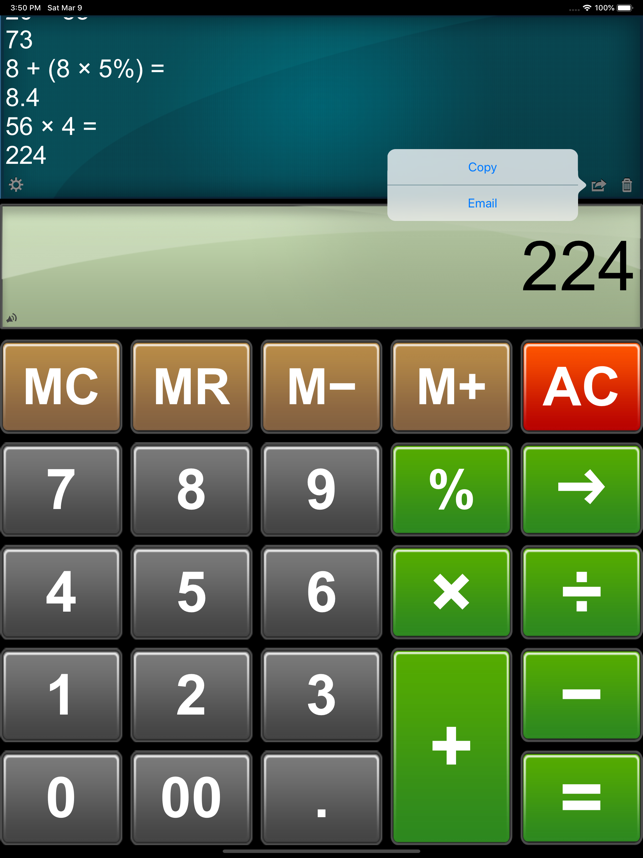The height and width of the screenshot is (858, 643).
Task: Insert a decimal point
Action: (x=321, y=798)
